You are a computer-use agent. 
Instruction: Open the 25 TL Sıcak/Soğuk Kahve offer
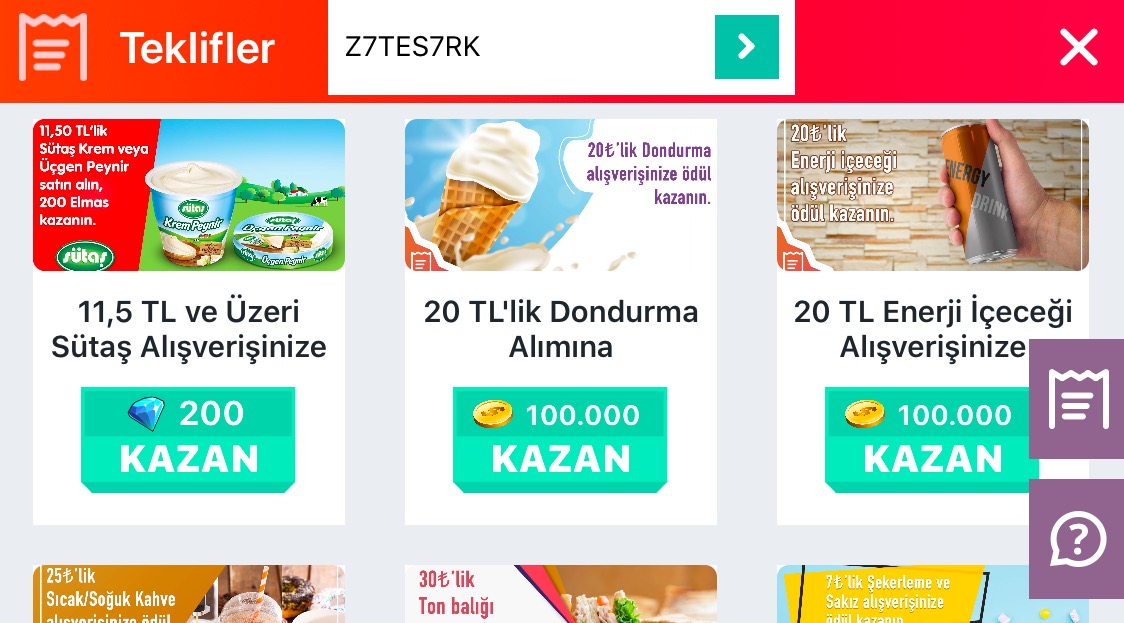(189, 595)
